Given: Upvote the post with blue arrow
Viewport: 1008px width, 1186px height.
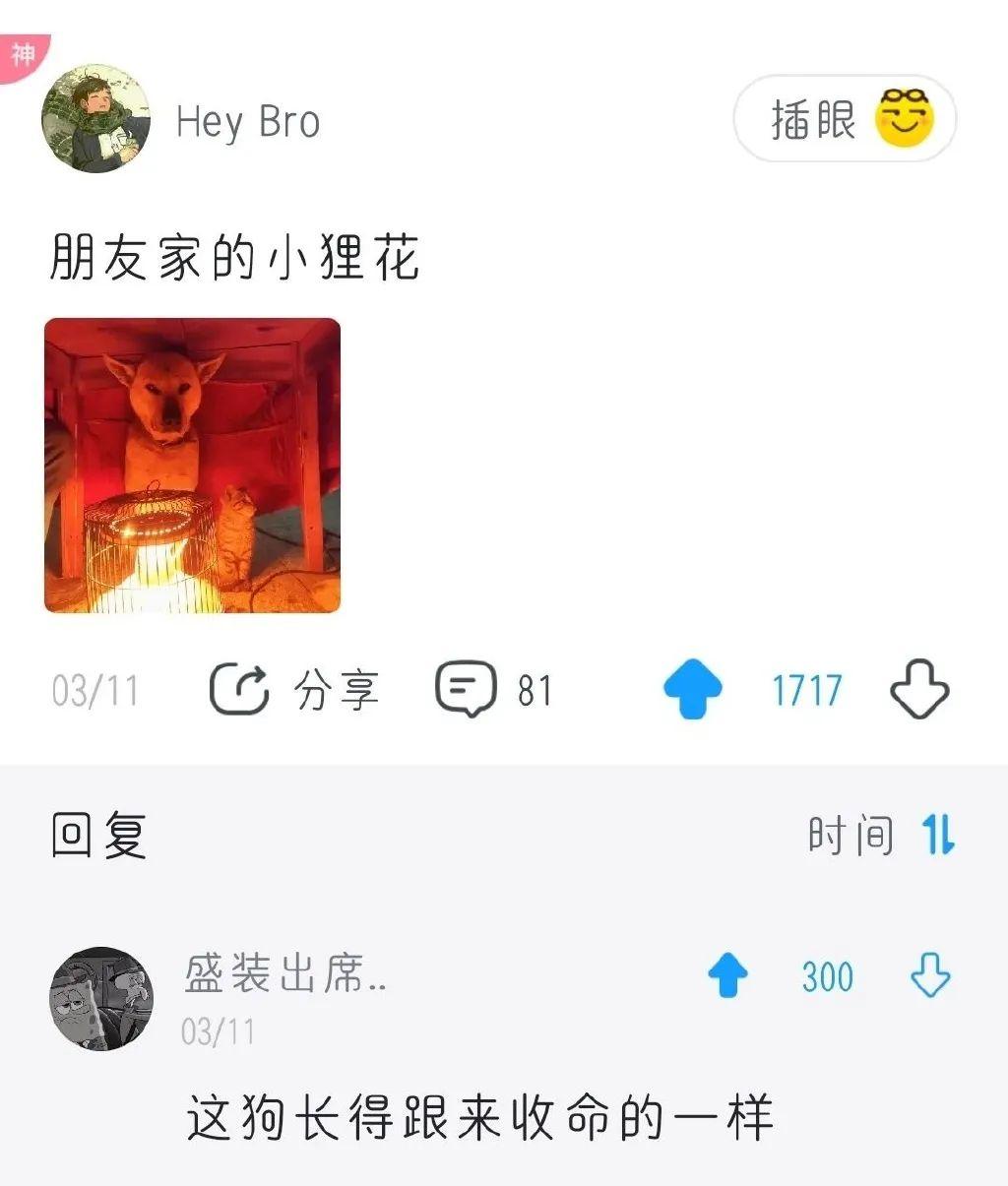Looking at the screenshot, I should [x=691, y=689].
